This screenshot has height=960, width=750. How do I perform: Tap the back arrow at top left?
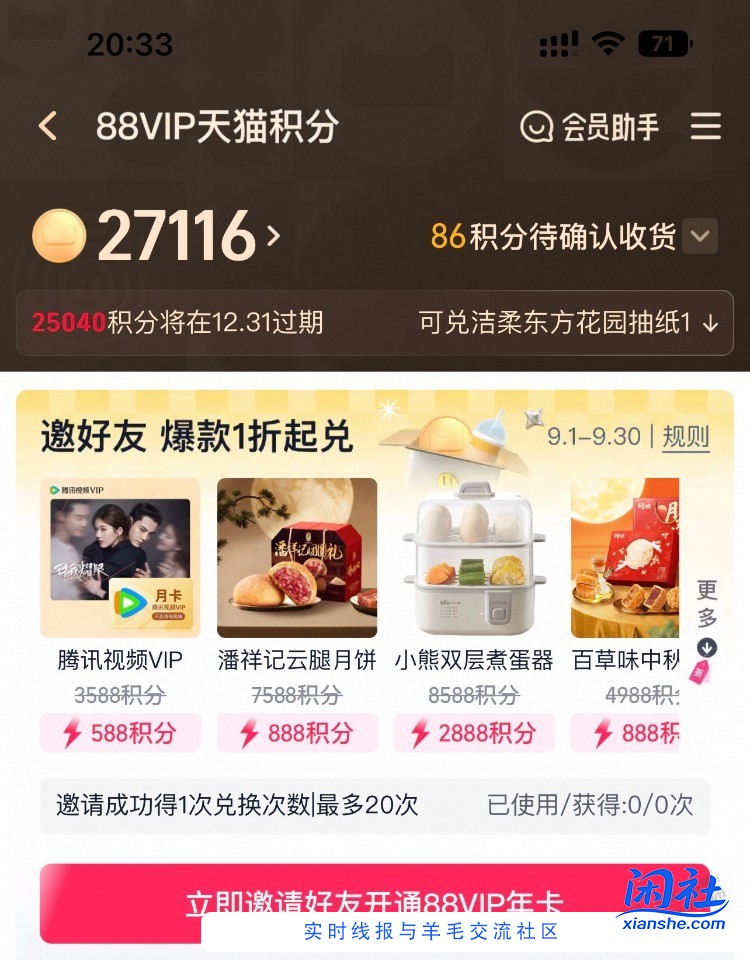47,128
